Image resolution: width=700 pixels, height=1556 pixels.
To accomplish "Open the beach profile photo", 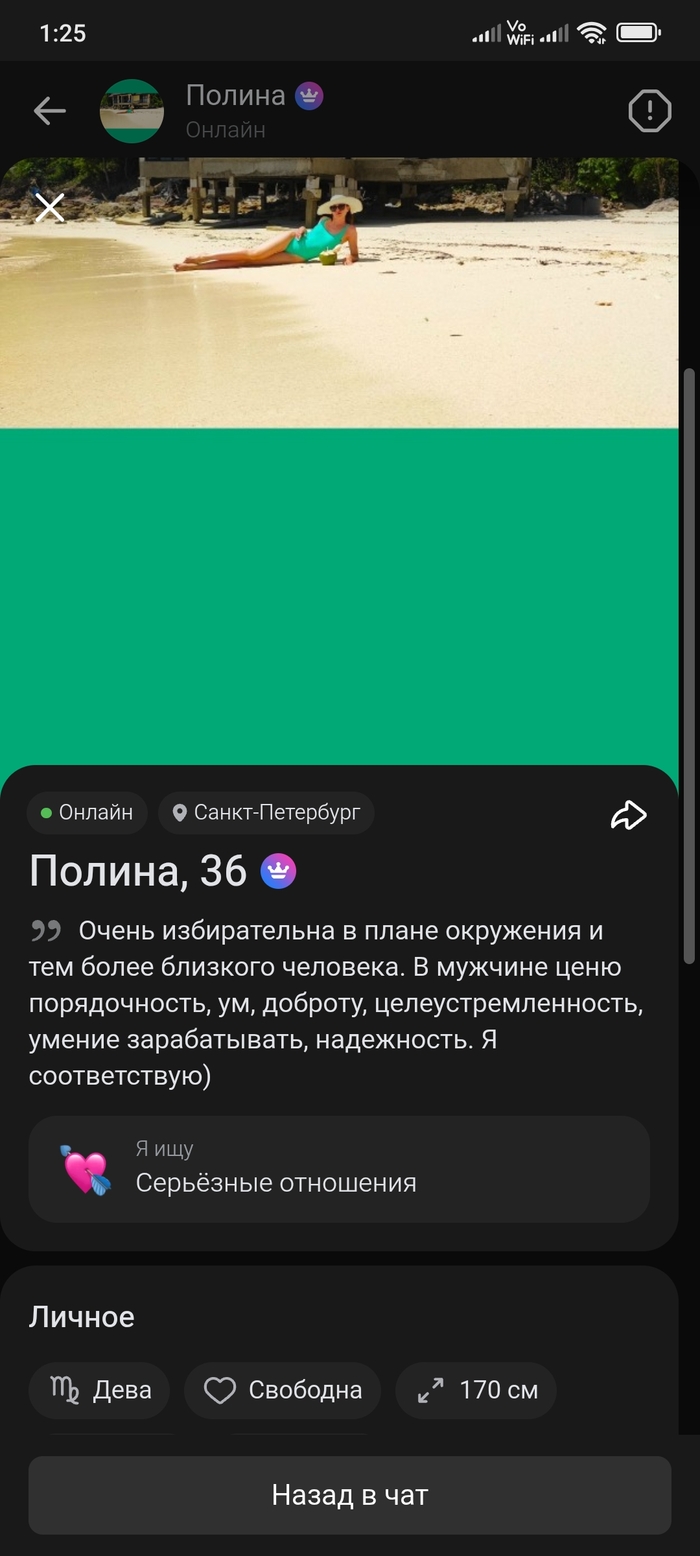I will (x=340, y=300).
